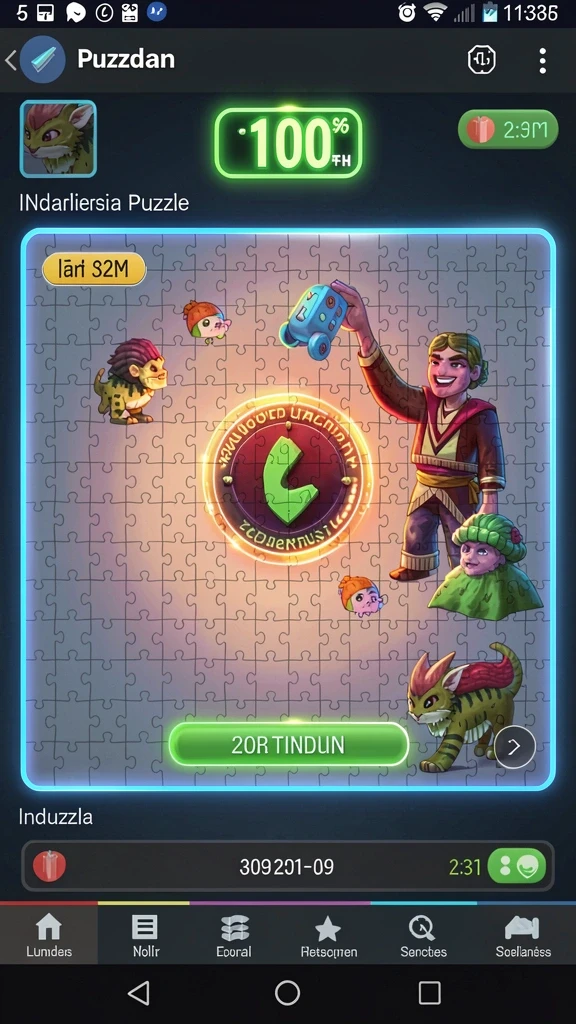576x1024 pixels.
Task: Tap the green gift 2:9M button
Action: 508,130
